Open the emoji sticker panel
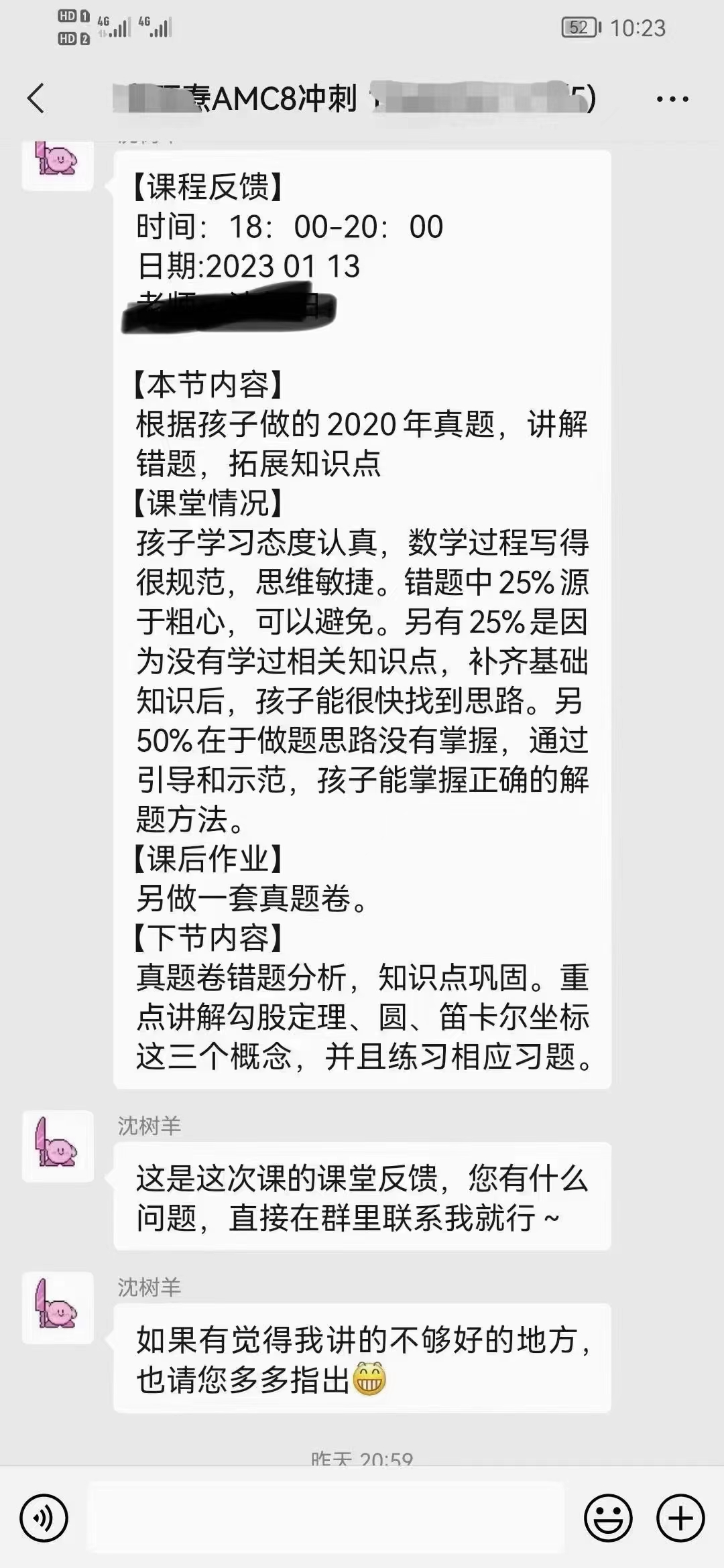This screenshot has width=724, height=1568. coord(608,1518)
